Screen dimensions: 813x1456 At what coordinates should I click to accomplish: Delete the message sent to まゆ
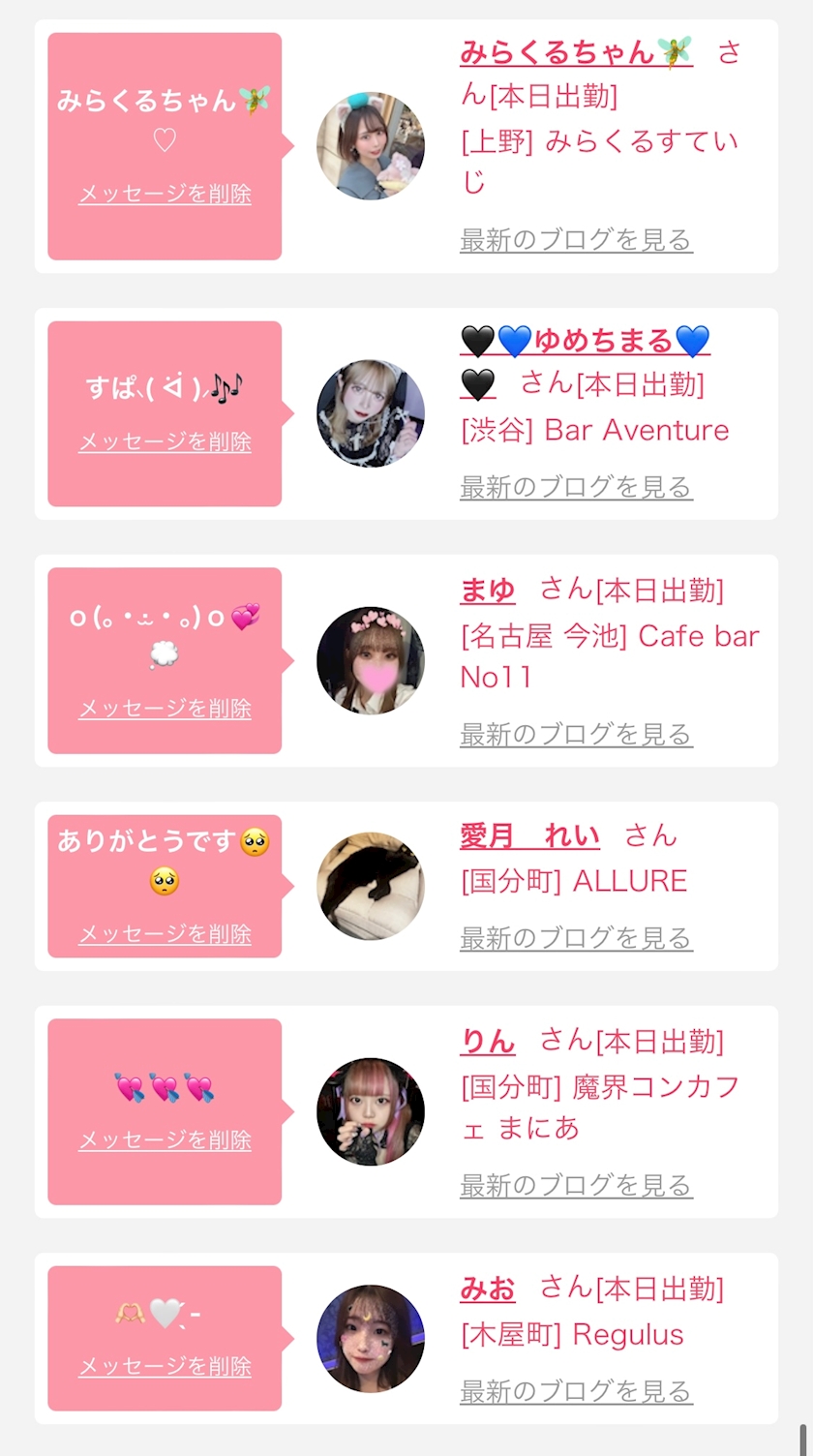(165, 709)
